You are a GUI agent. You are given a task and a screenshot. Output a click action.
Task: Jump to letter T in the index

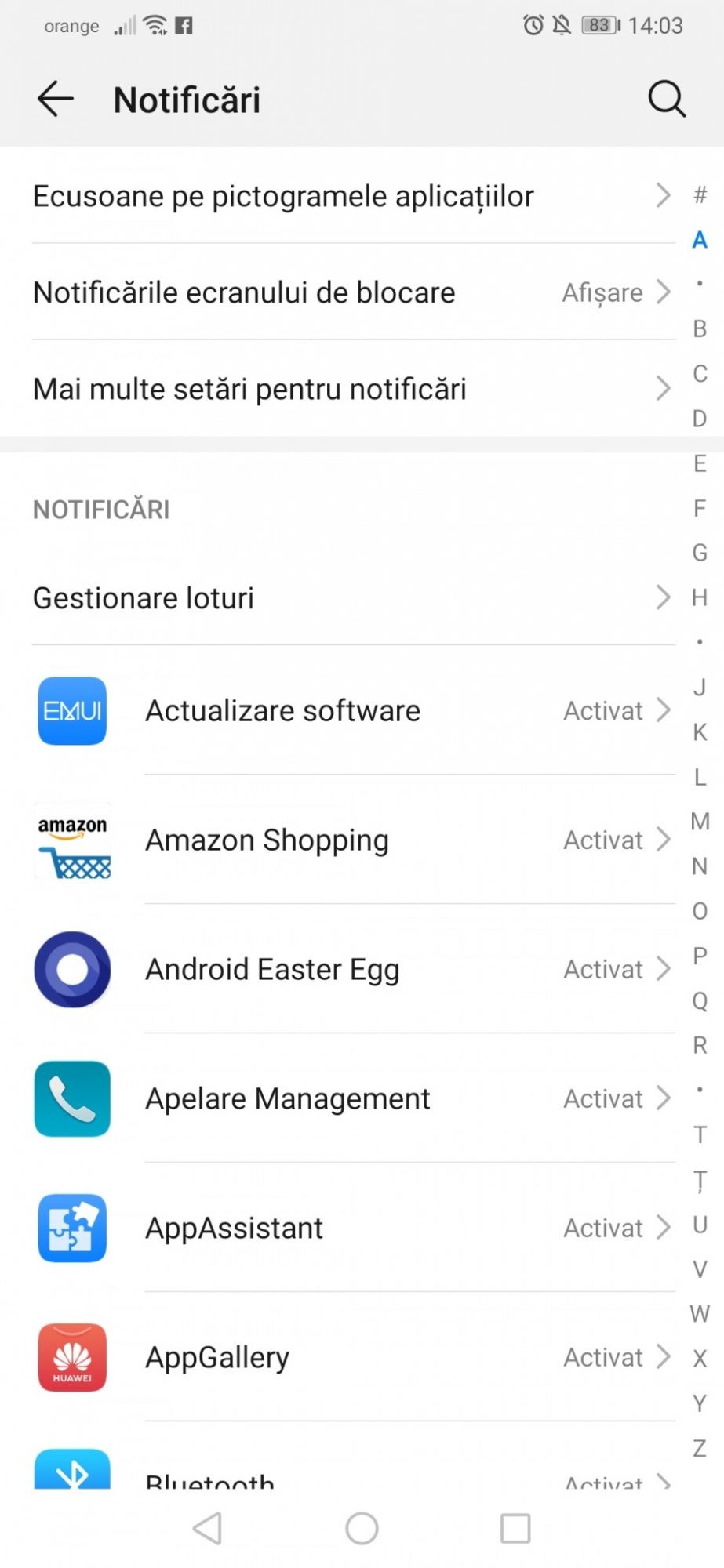tap(700, 1134)
